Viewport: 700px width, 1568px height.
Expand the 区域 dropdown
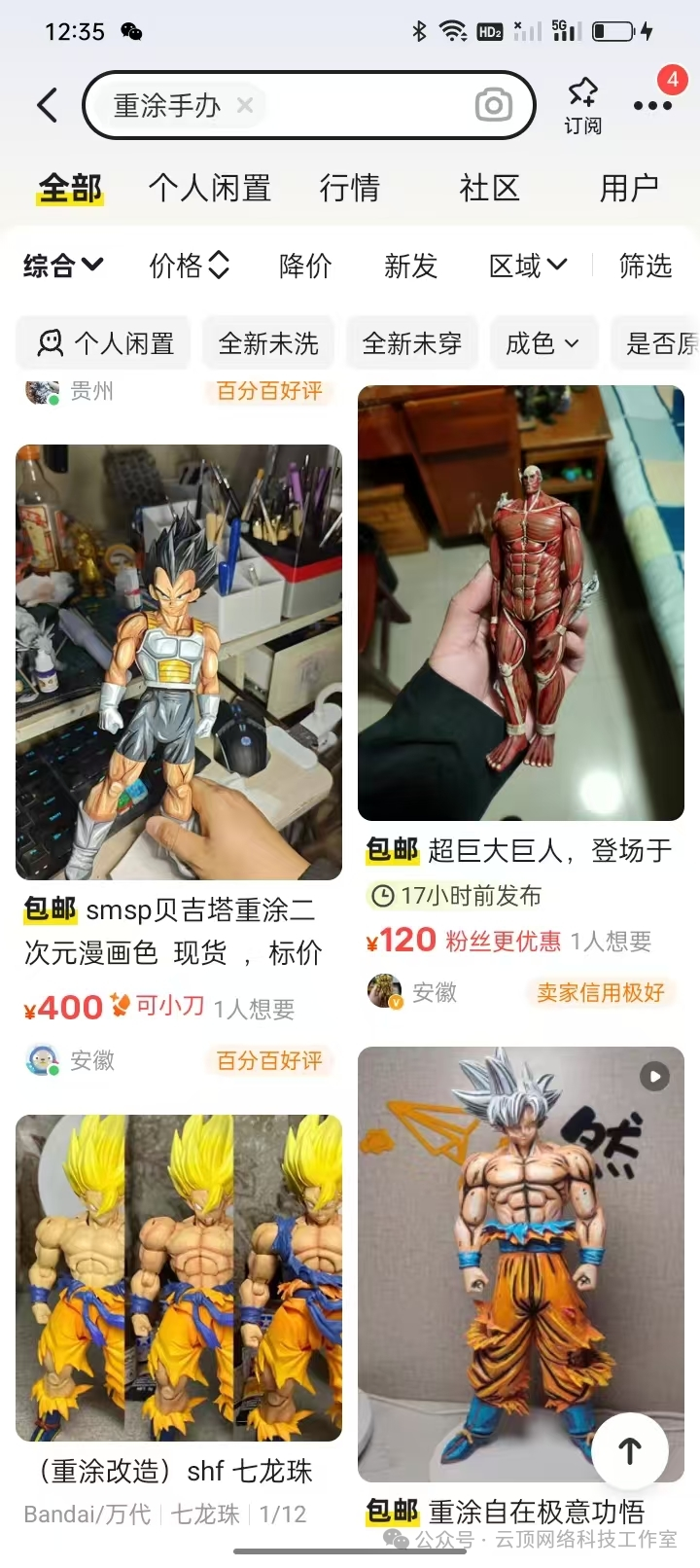pos(528,265)
